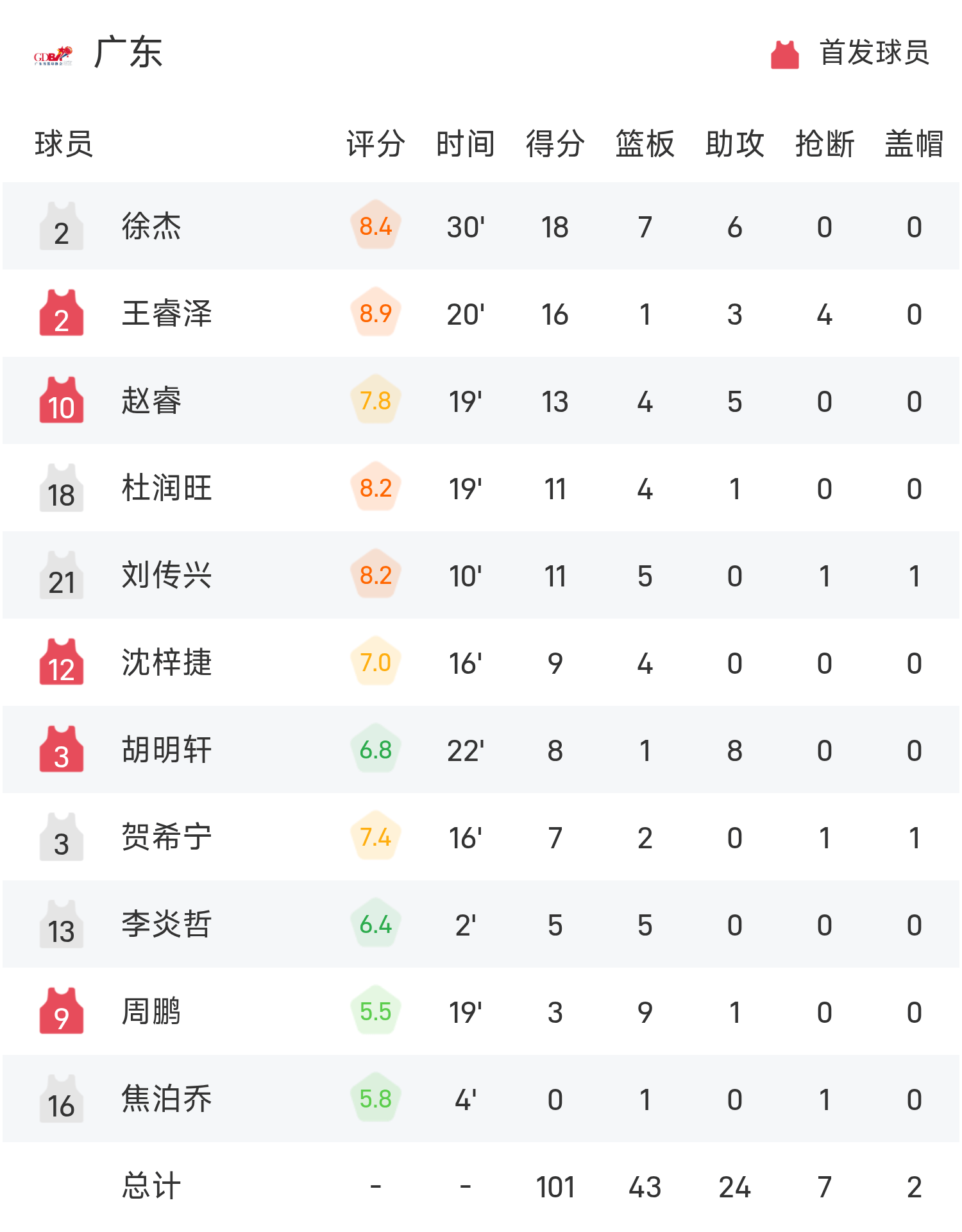This screenshot has width=962, height=1232.
Task: Open the 胡明轩 row
Action: [x=167, y=750]
